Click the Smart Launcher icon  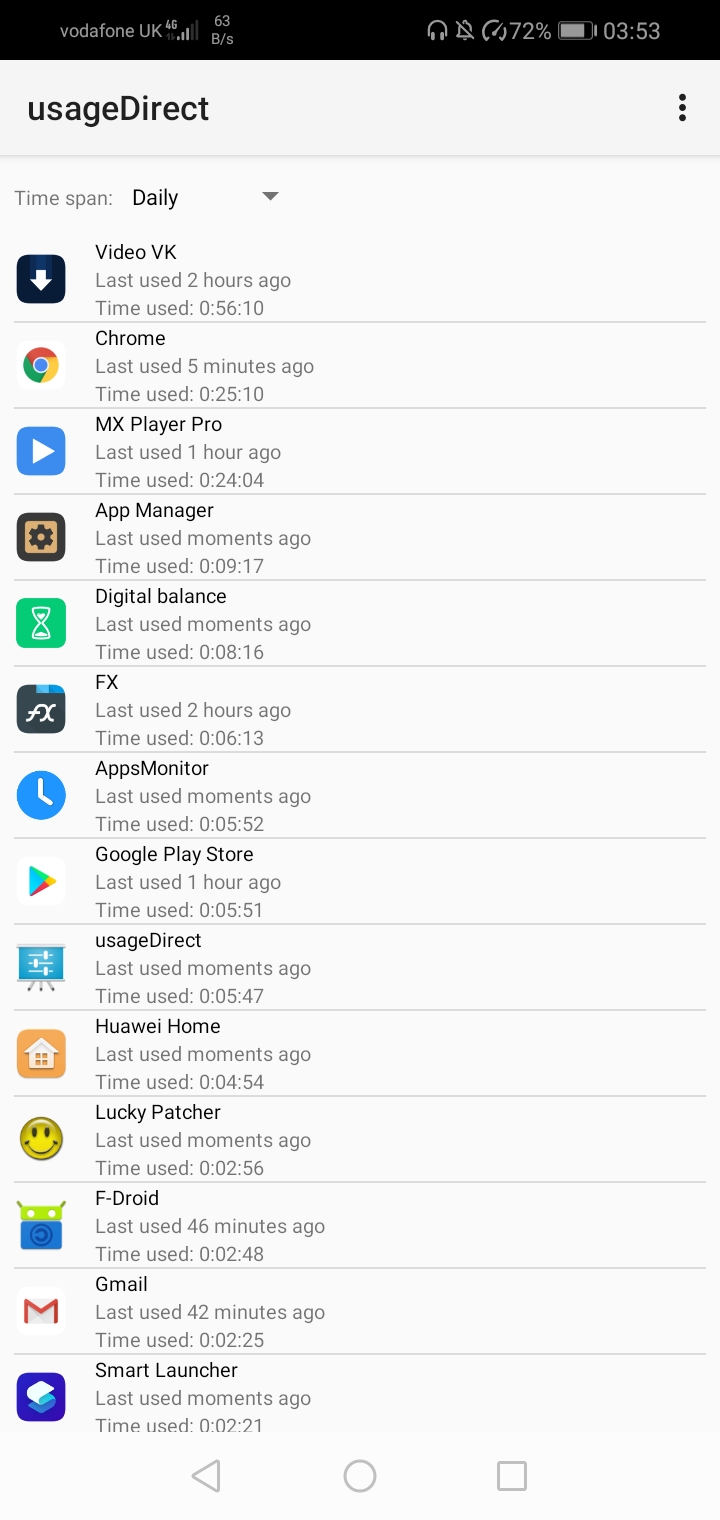[x=41, y=1397]
